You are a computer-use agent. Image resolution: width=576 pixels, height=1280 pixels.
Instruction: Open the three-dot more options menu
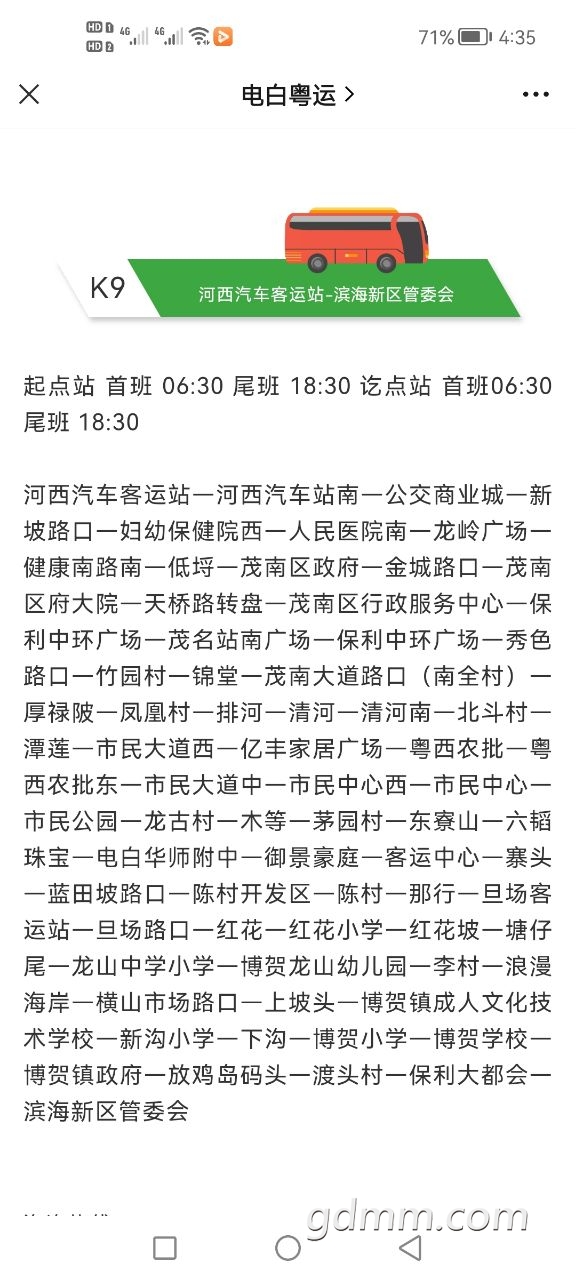[536, 95]
